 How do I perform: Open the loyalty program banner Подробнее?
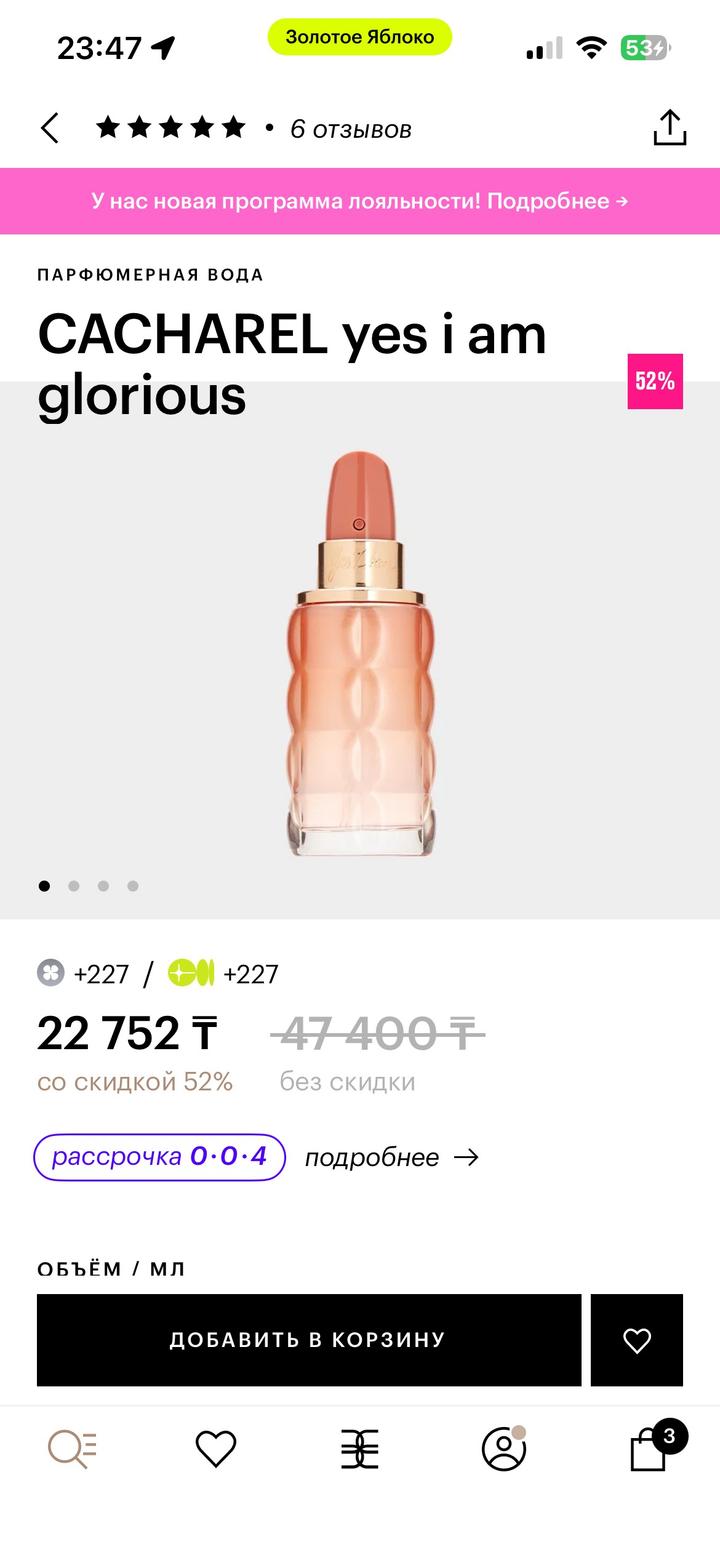[x=360, y=201]
